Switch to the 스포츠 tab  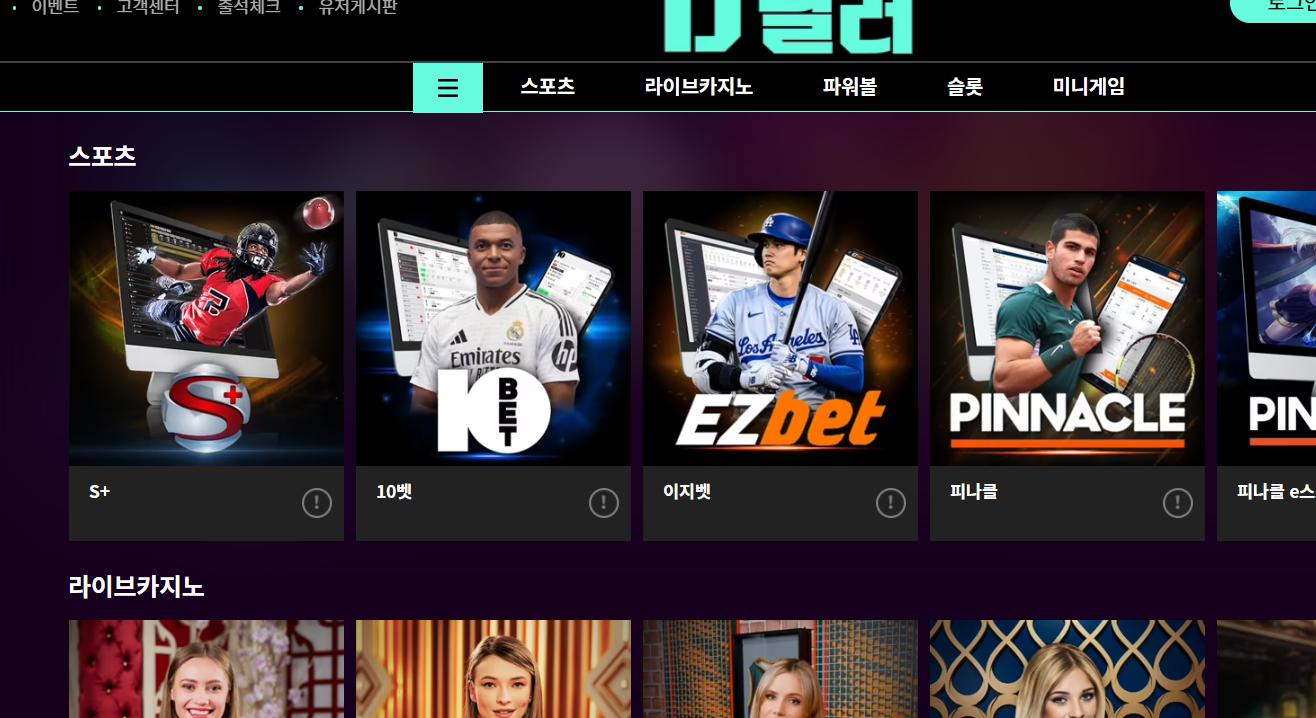pyautogui.click(x=547, y=87)
